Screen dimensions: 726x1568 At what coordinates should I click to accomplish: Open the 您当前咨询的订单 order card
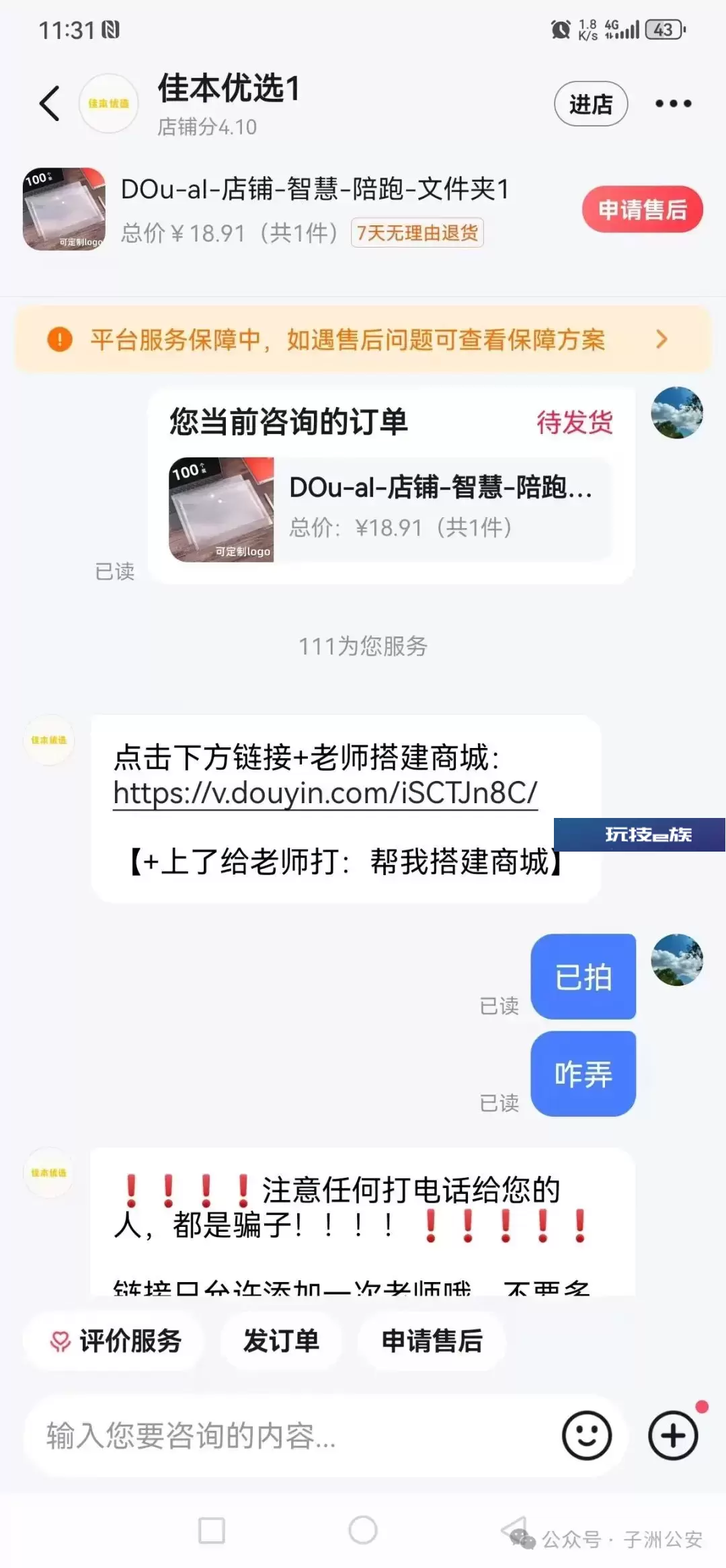[x=391, y=486]
